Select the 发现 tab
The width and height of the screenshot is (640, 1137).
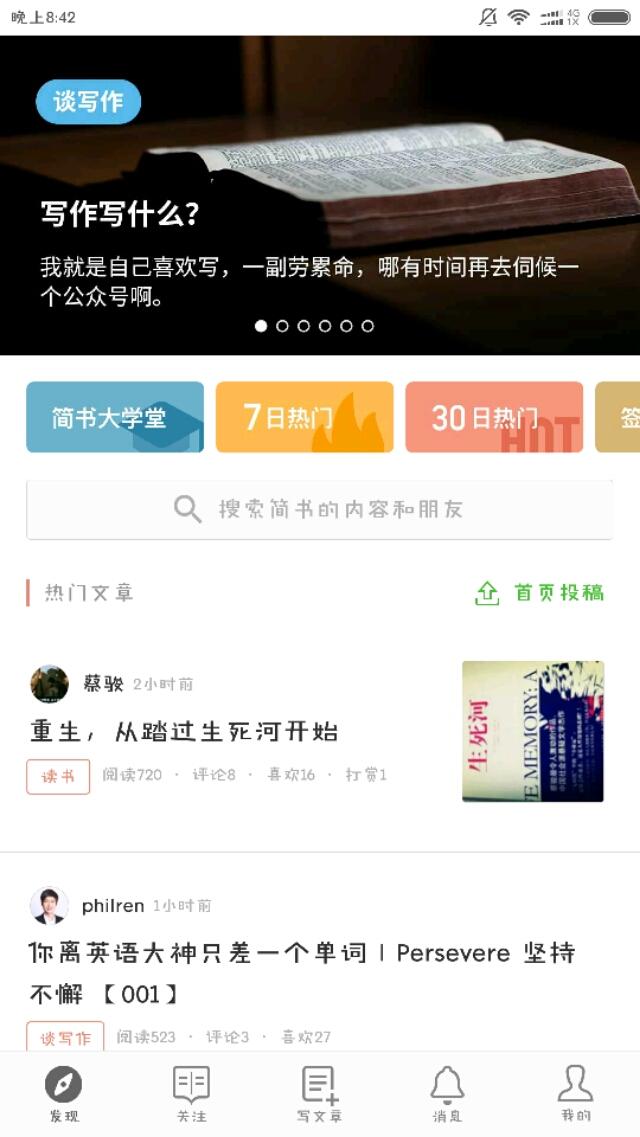click(64, 1094)
